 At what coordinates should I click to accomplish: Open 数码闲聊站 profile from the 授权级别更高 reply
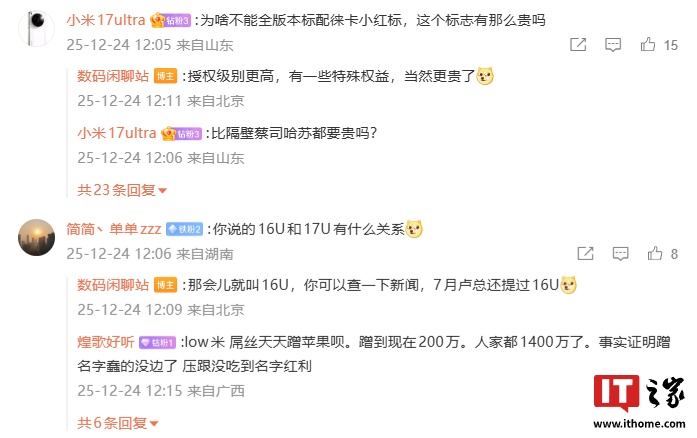pyautogui.click(x=114, y=76)
